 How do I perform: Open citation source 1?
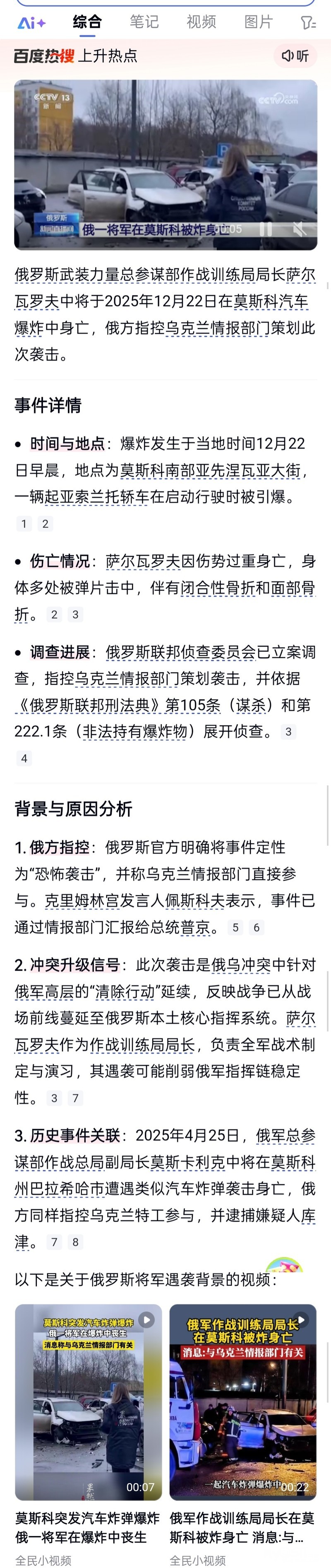(x=24, y=524)
